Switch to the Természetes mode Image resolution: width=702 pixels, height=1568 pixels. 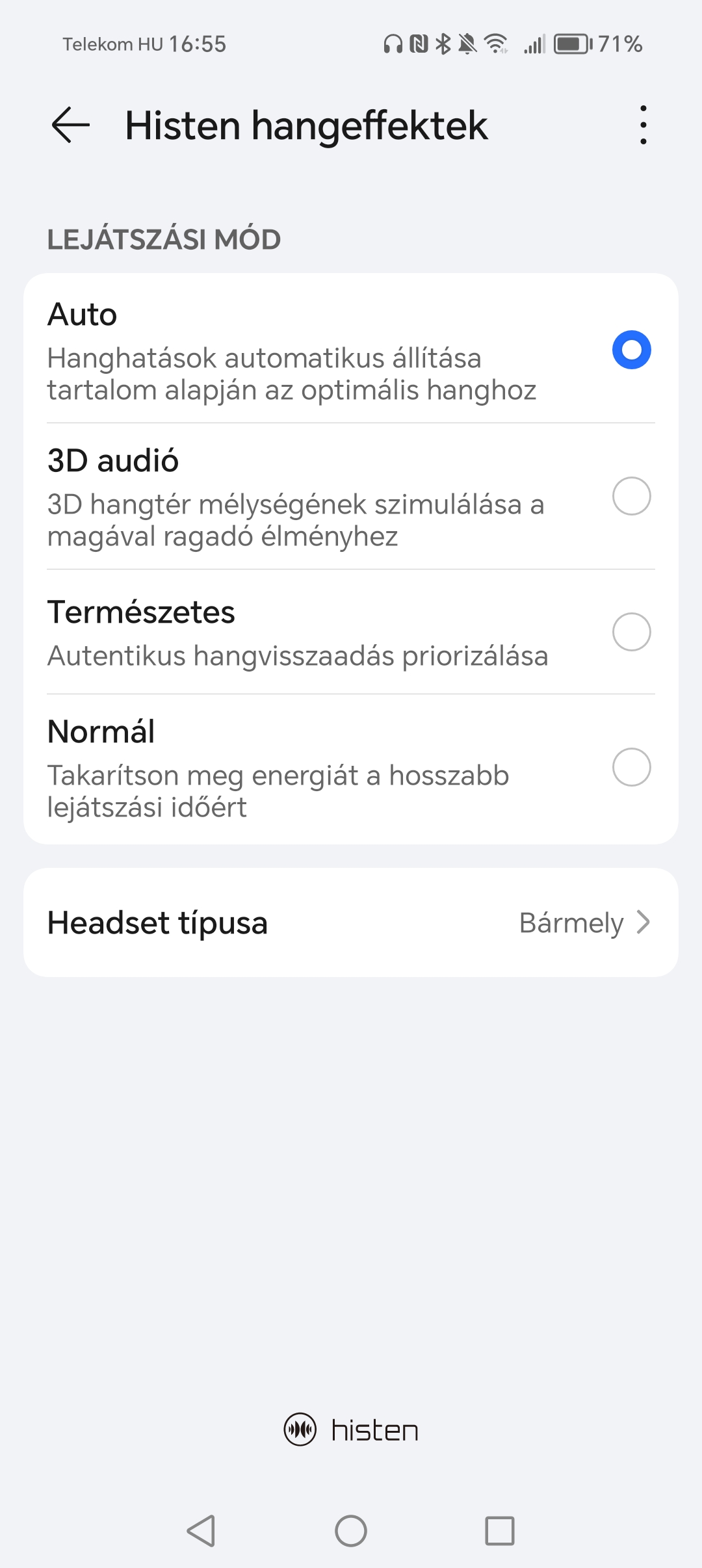[351, 632]
